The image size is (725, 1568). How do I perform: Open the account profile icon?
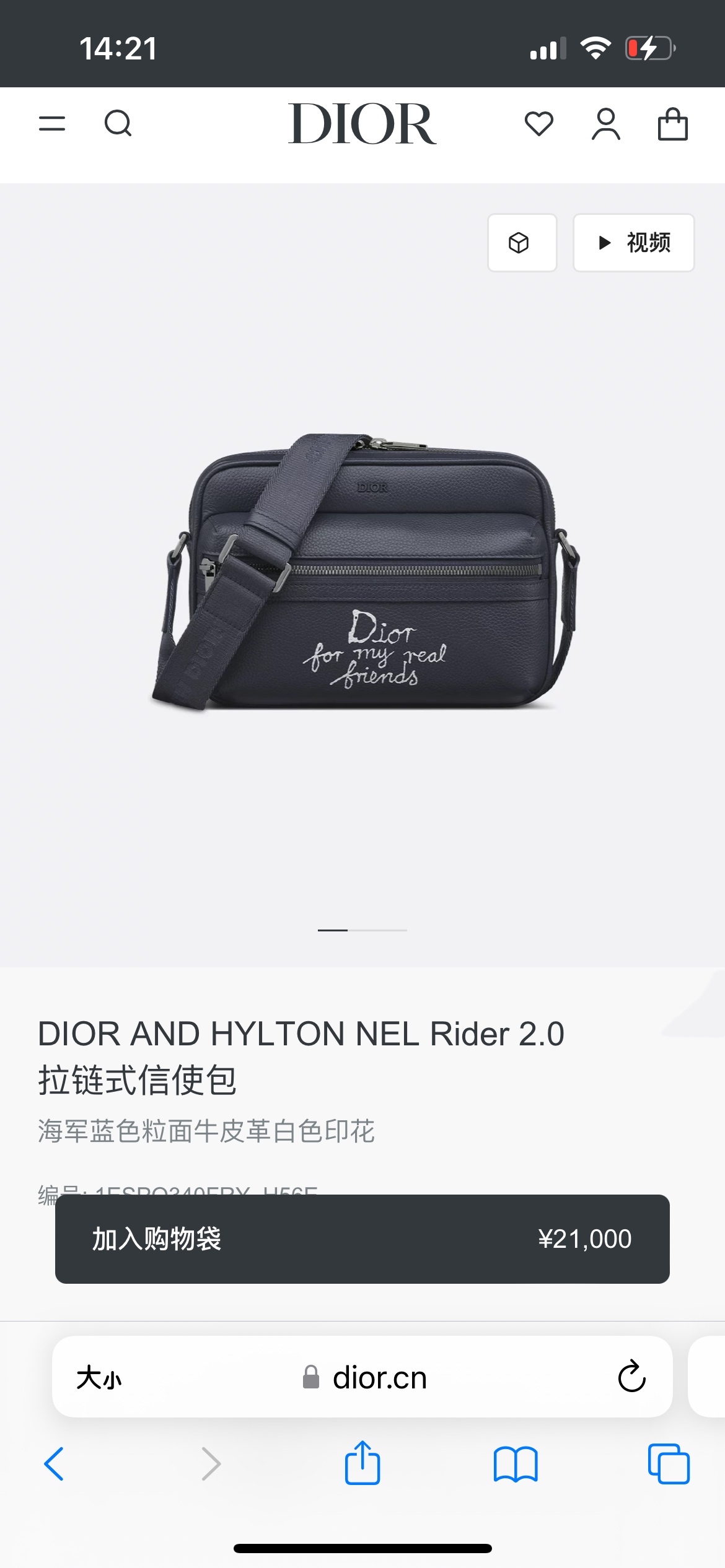605,124
